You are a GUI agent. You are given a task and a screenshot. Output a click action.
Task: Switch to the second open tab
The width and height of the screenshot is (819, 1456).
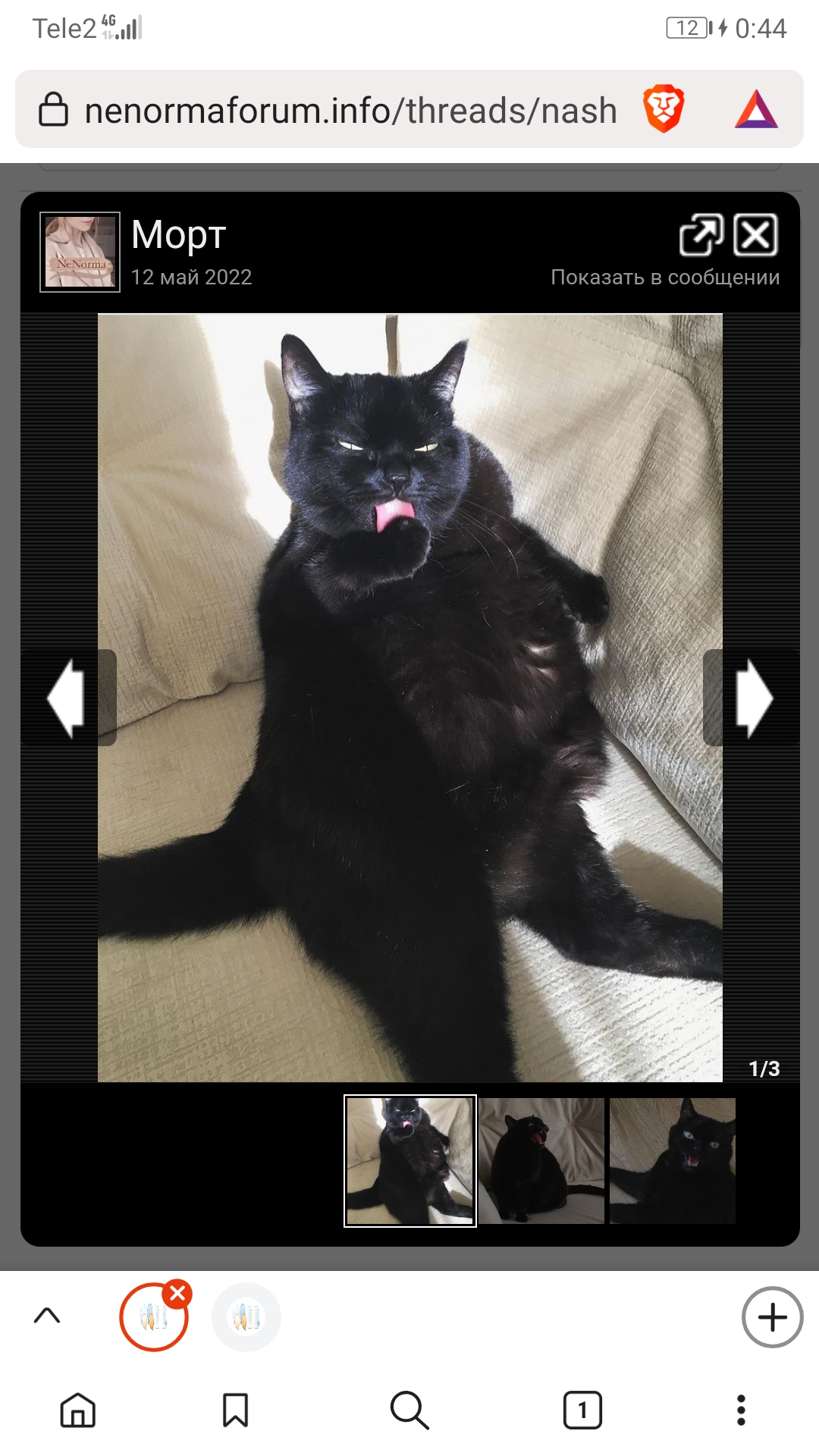(246, 1317)
